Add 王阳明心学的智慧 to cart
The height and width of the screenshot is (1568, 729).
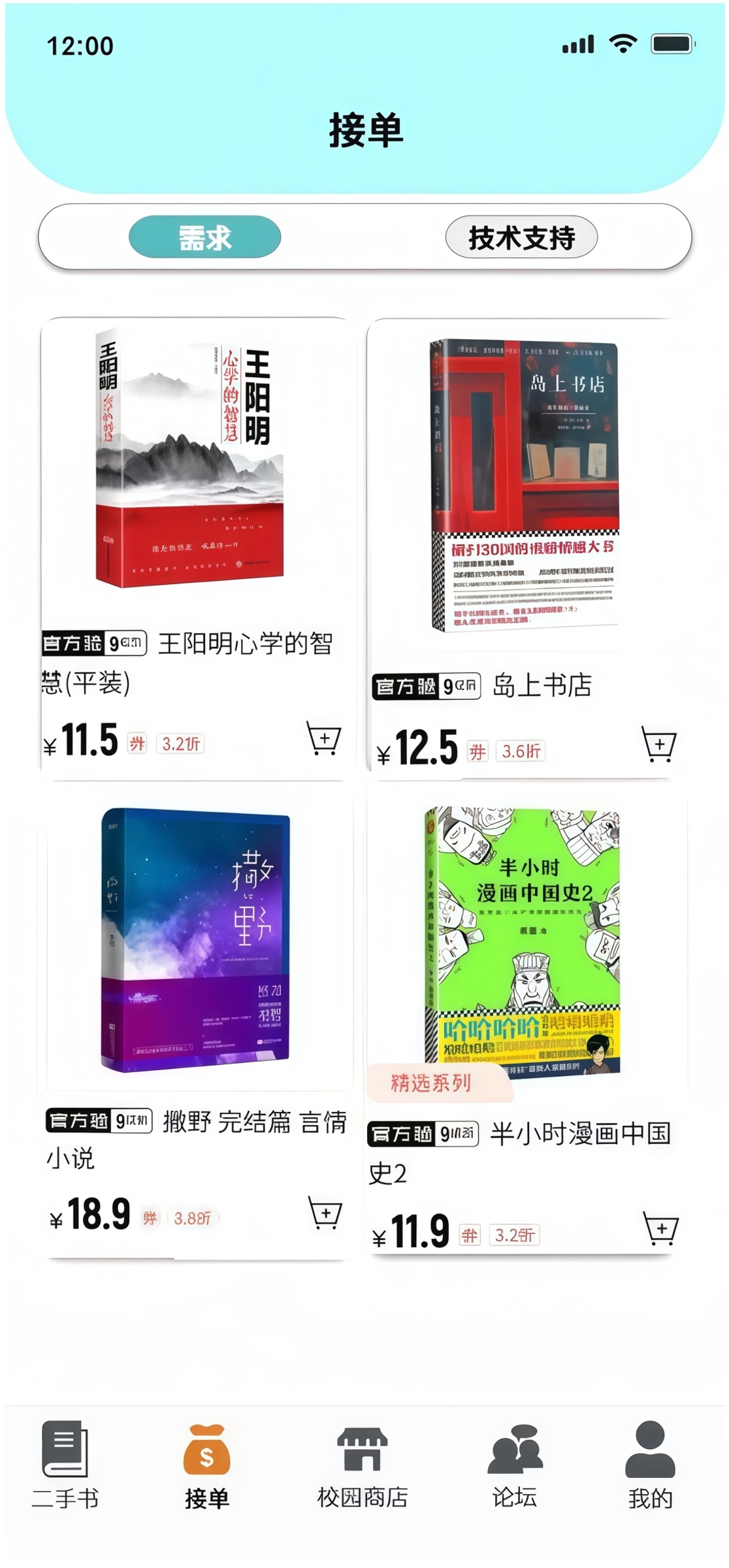(324, 739)
